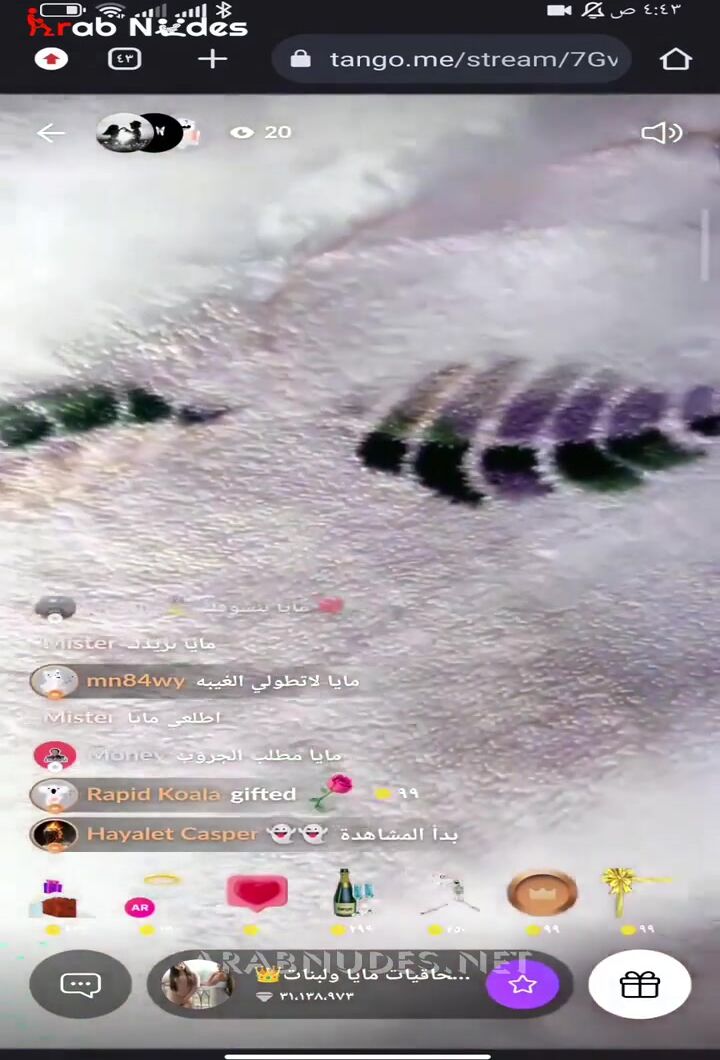Image resolution: width=720 pixels, height=1060 pixels.
Task: Open a new browser tab
Action: 212,59
